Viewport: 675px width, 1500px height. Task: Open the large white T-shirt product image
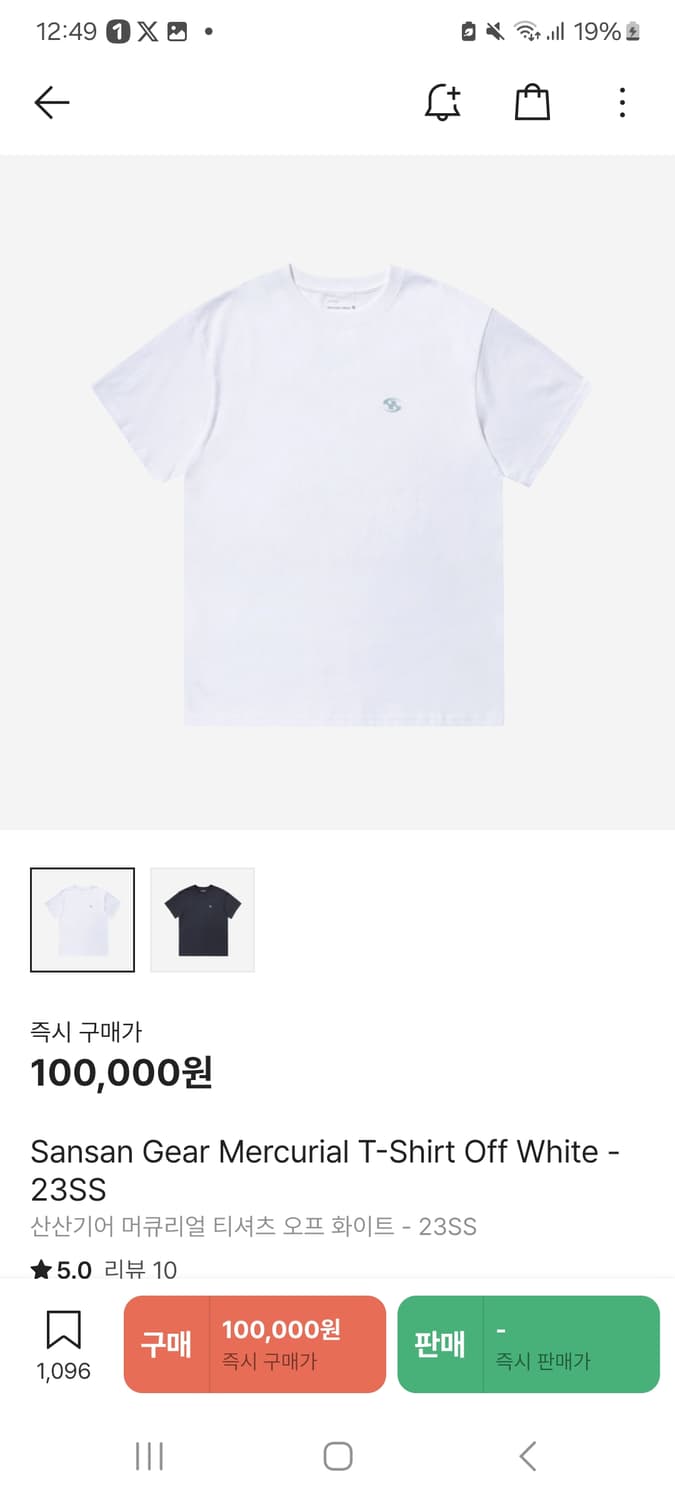point(340,492)
